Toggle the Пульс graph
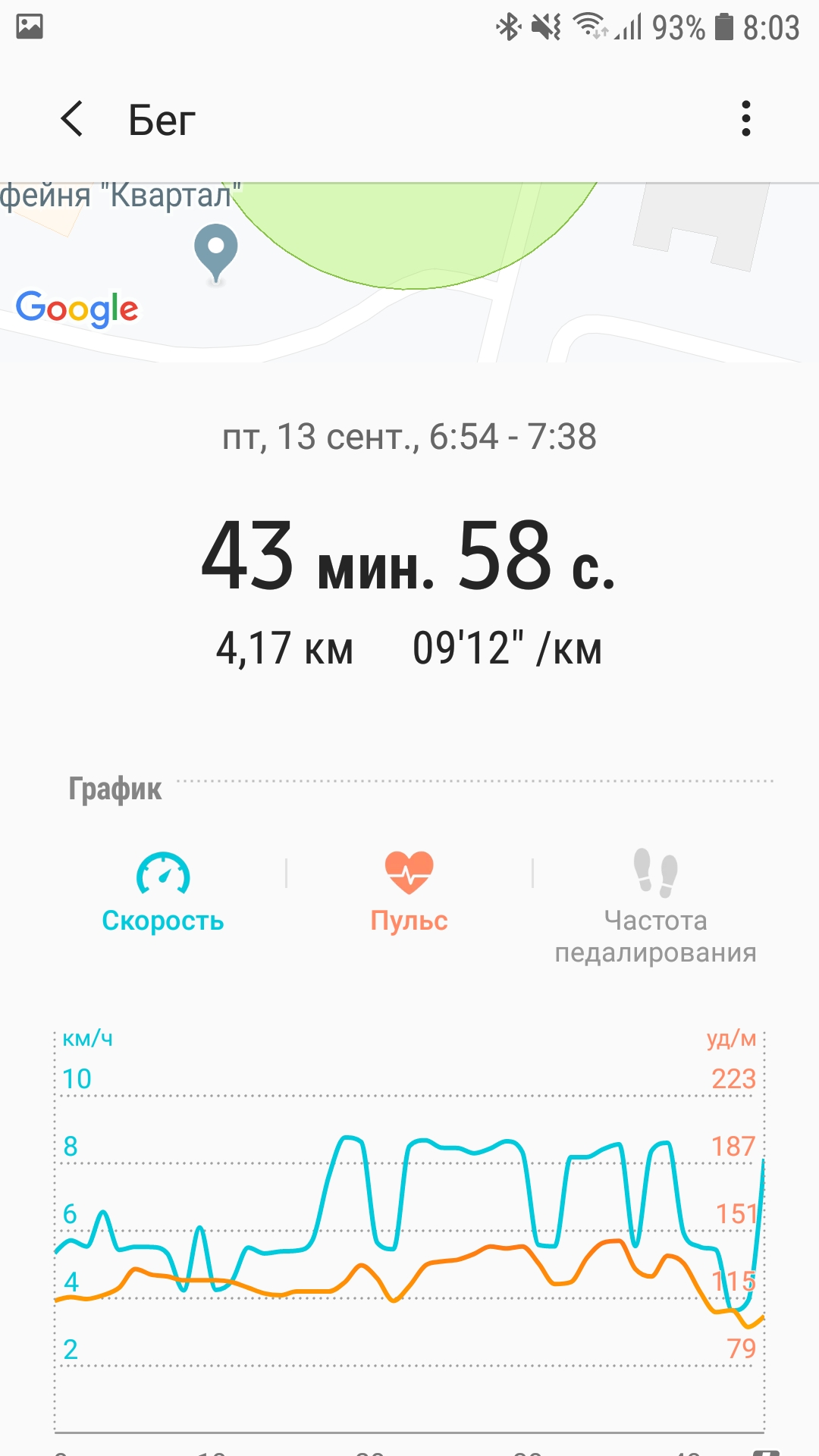The width and height of the screenshot is (819, 1456). pos(409,893)
